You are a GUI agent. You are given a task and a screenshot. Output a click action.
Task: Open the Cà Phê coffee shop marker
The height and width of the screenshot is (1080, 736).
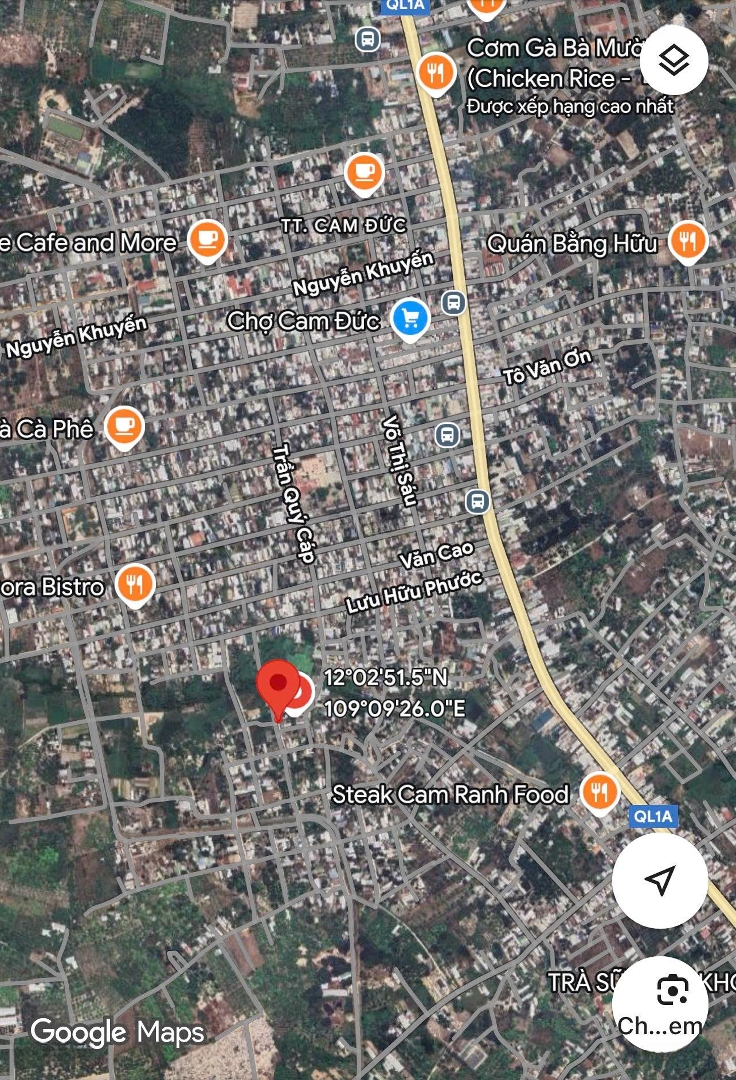coord(124,427)
